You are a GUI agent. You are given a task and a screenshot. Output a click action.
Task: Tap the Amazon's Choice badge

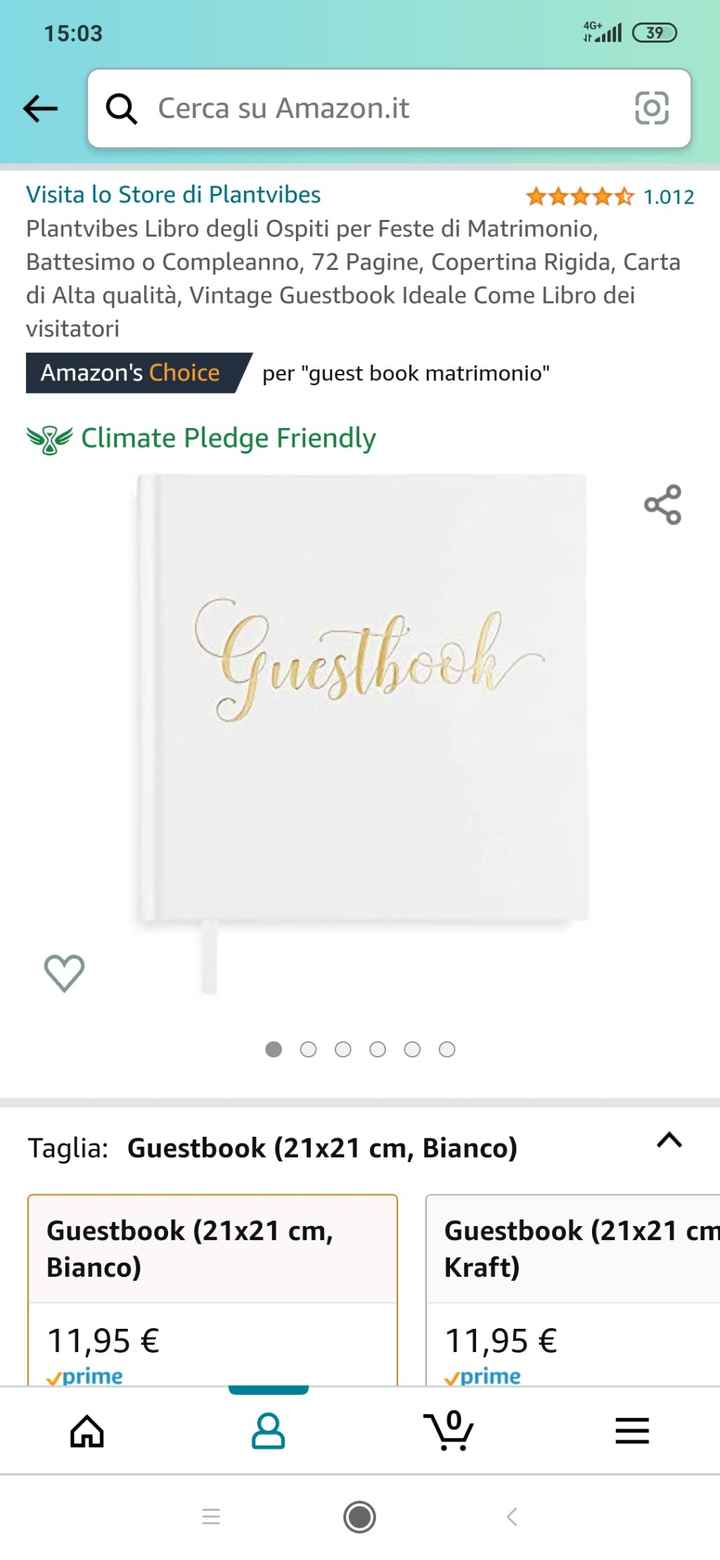point(131,372)
